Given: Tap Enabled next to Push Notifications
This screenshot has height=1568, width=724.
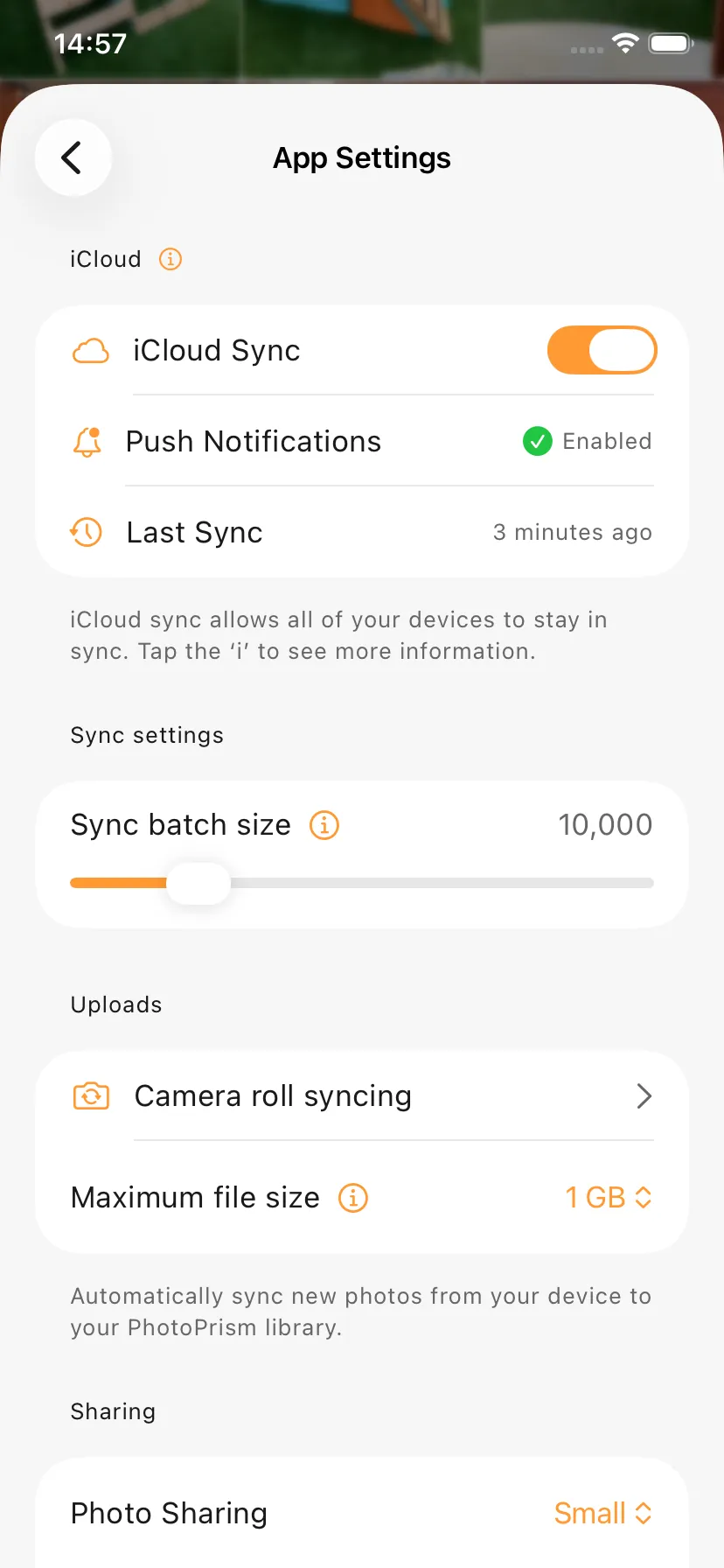Looking at the screenshot, I should (x=607, y=441).
